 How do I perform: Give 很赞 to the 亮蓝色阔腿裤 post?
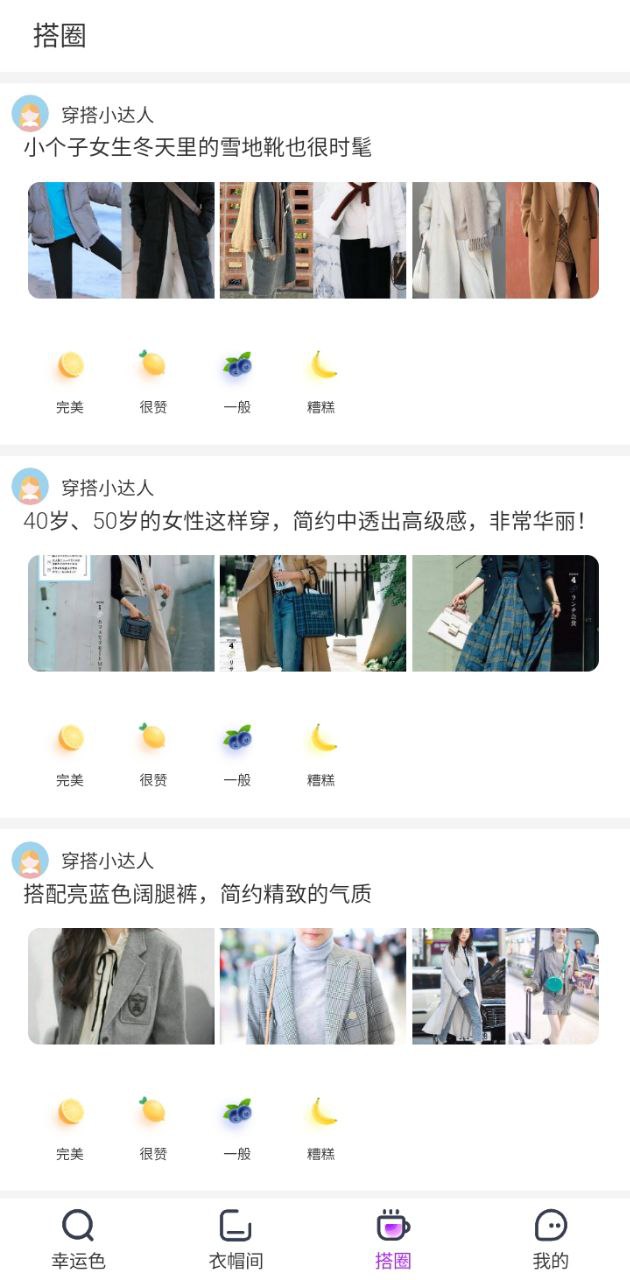pos(153,1125)
